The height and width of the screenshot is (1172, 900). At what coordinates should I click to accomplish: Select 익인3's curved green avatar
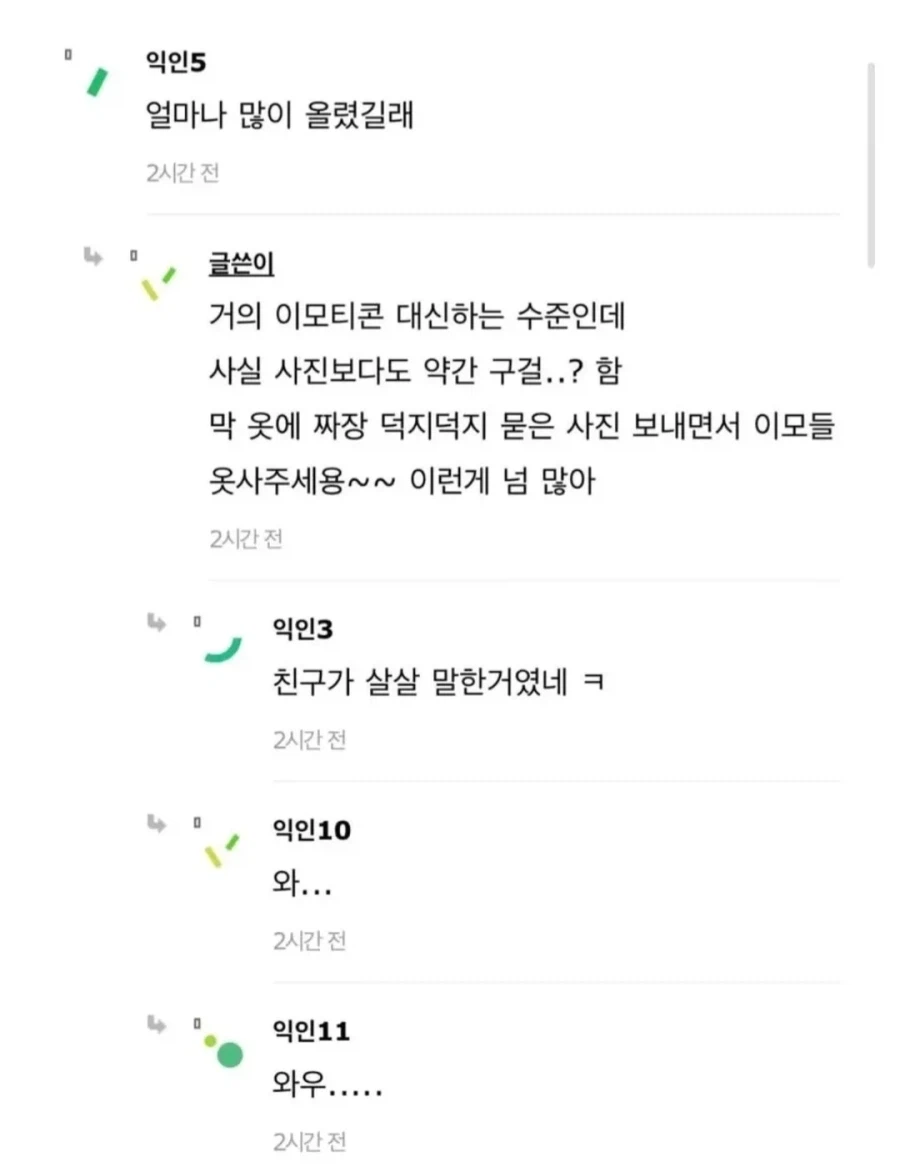coord(222,652)
